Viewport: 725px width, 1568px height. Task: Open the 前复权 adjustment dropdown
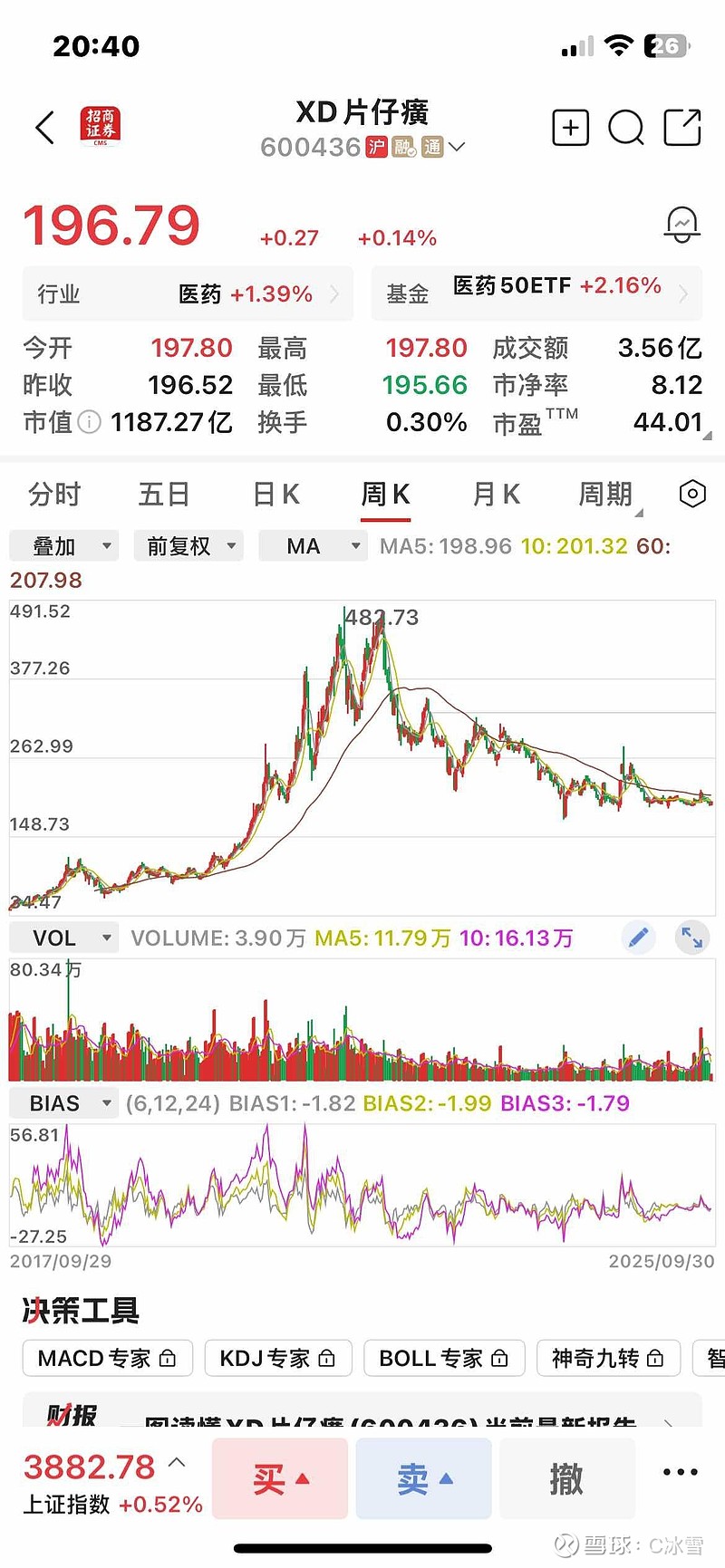188,546
